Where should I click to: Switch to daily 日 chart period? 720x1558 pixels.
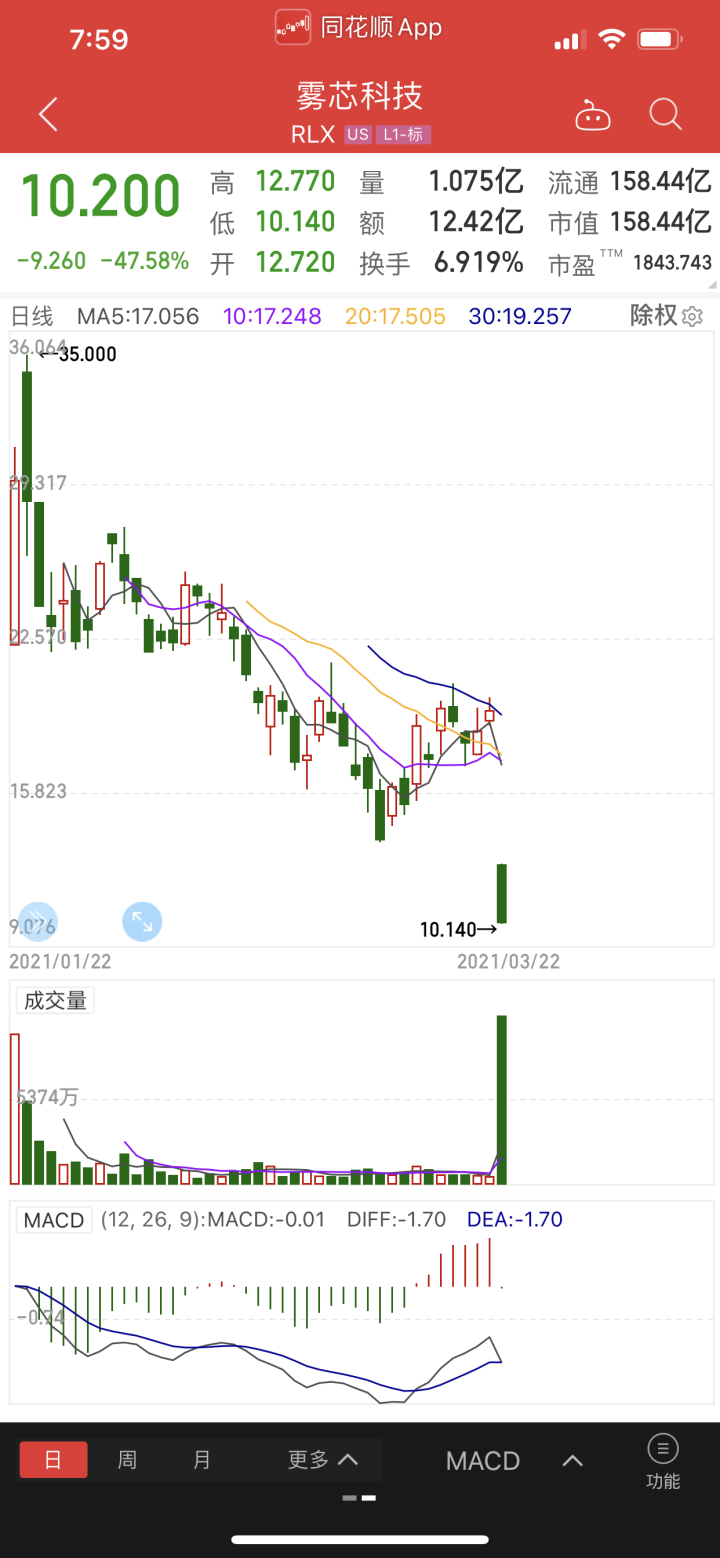(53, 1460)
